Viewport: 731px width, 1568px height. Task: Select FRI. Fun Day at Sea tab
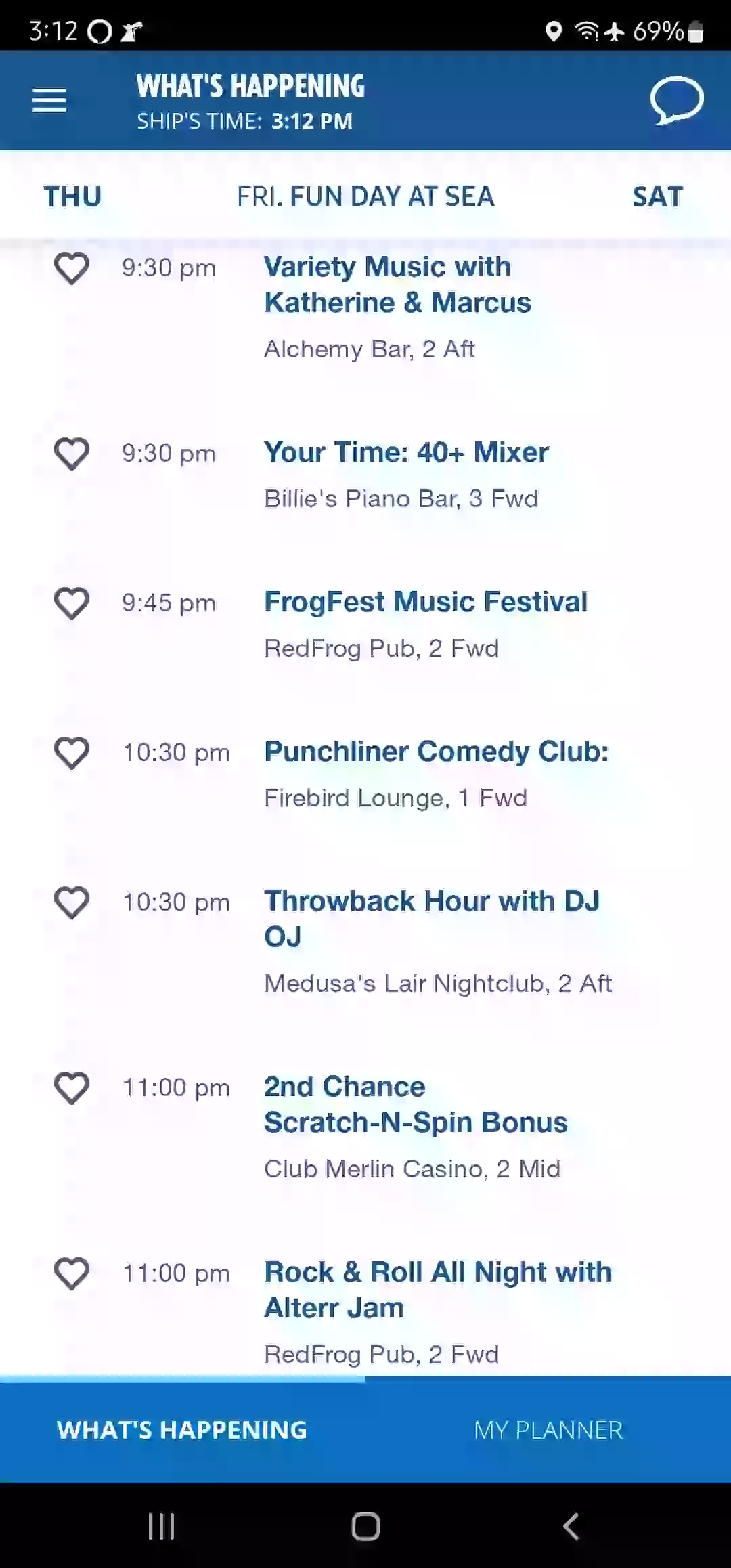[x=365, y=196]
